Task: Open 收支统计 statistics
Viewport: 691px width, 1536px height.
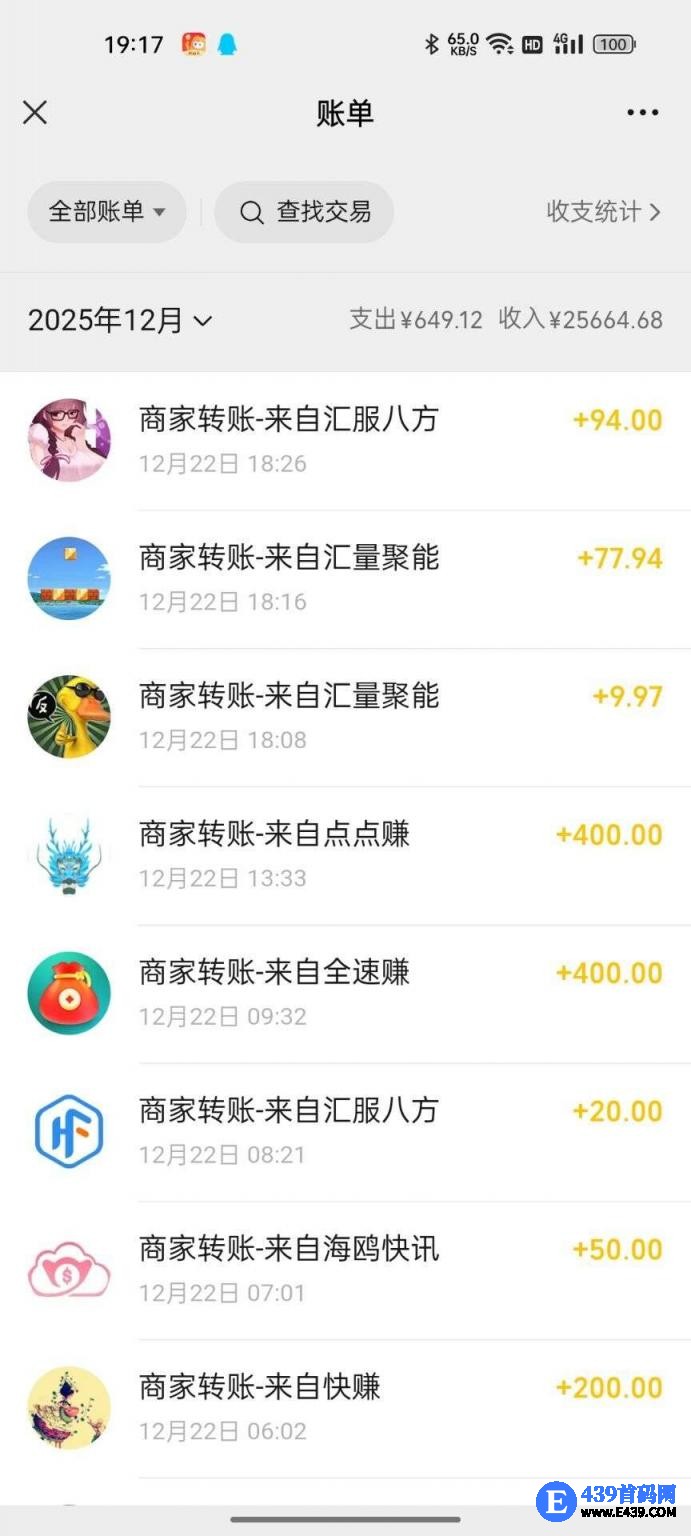Action: pyautogui.click(x=603, y=212)
